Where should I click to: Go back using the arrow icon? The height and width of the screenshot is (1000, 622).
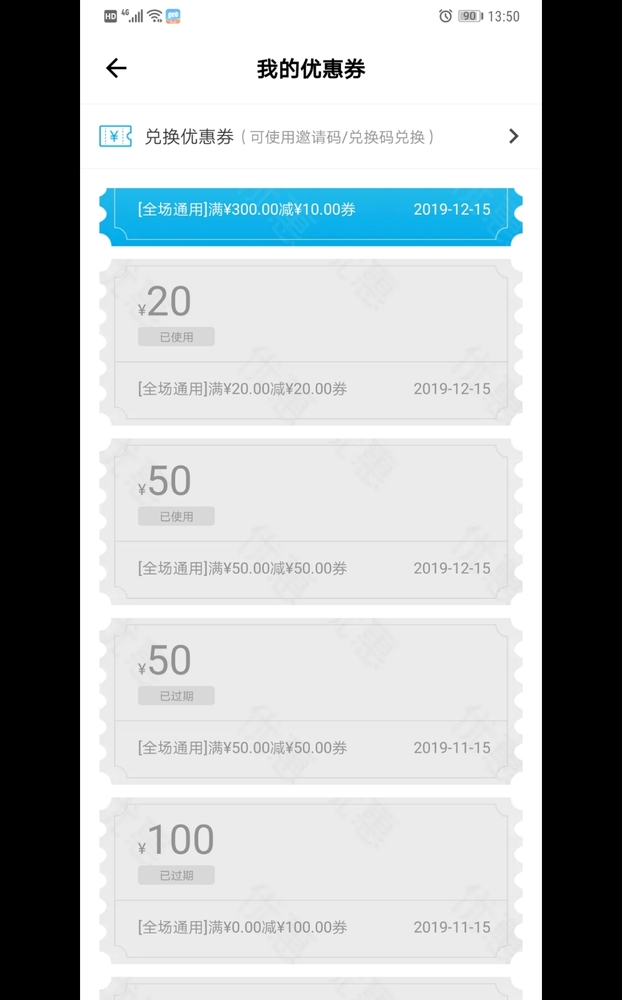click(116, 68)
